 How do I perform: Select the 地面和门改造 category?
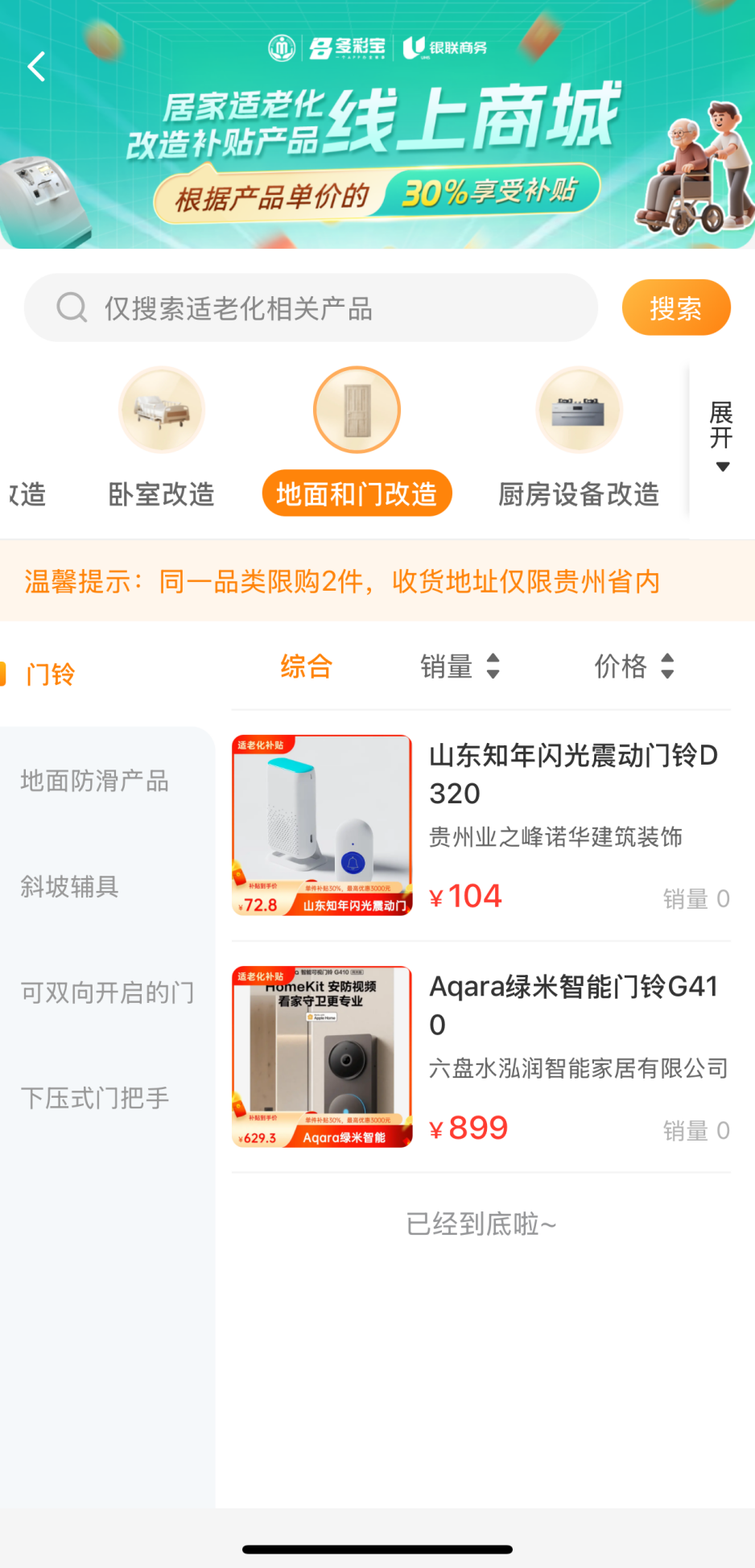357,440
